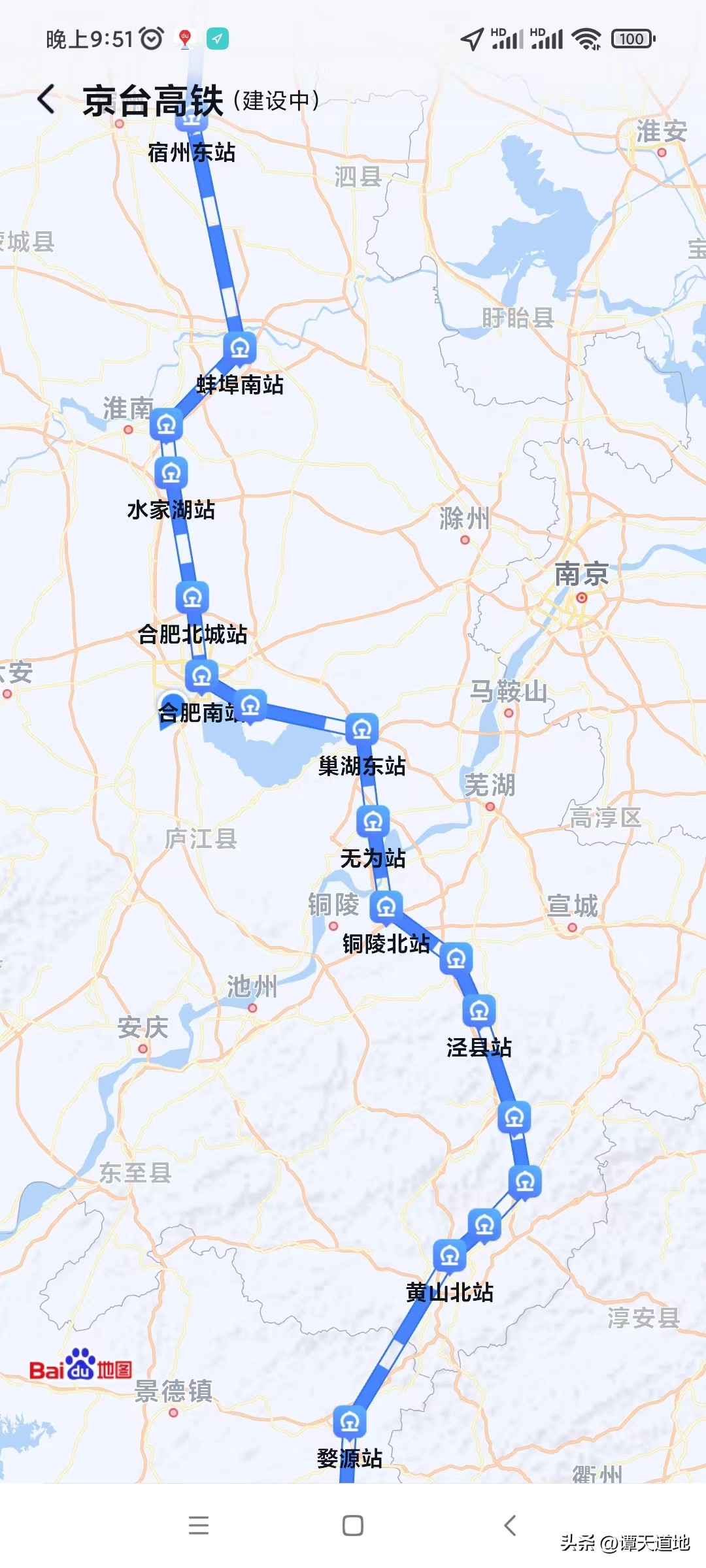706x1568 pixels.
Task: Tap the alarm clock status icon
Action: 151,37
